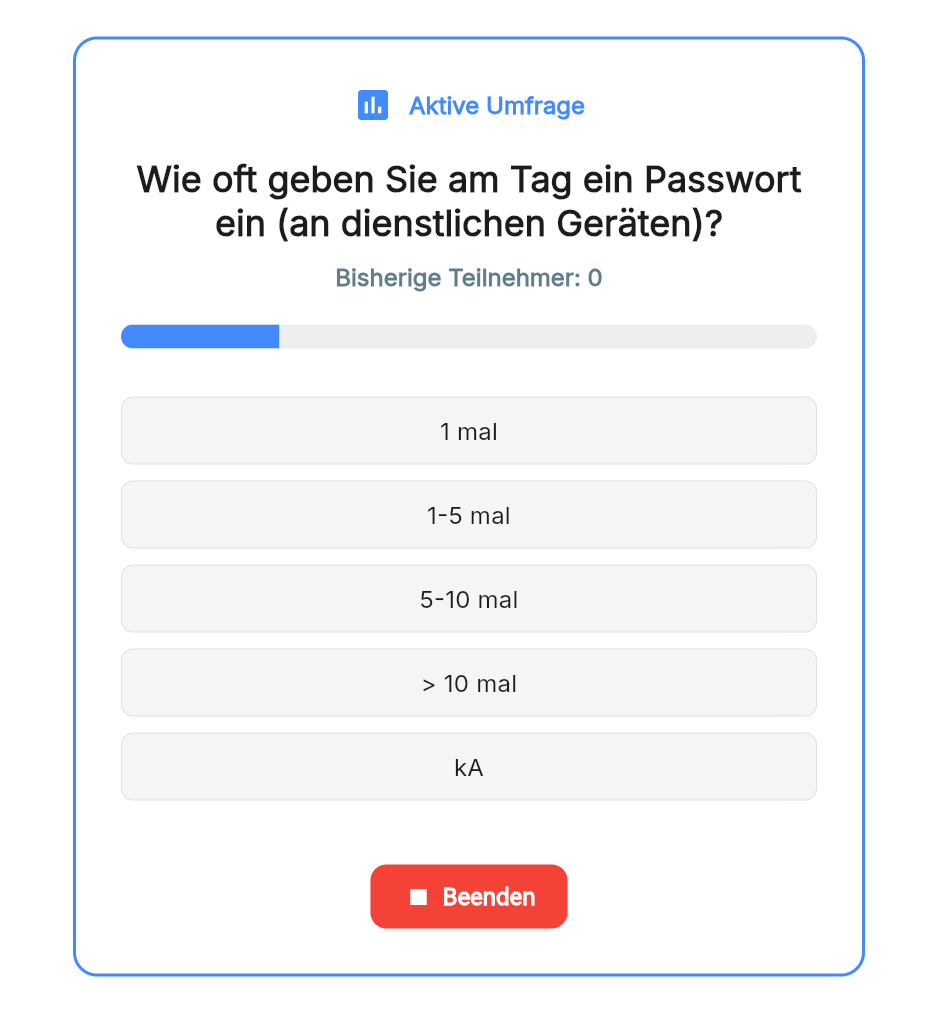Click the red Beenden button

[468, 896]
